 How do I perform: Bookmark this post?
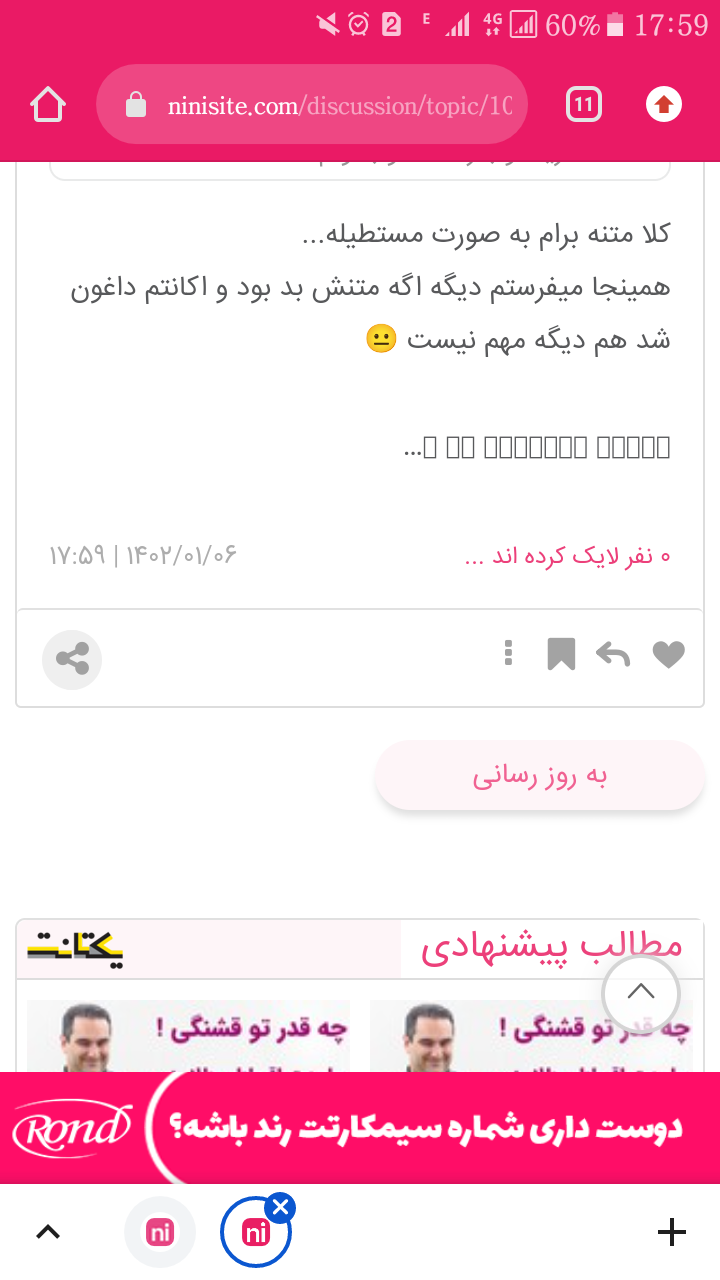pos(561,655)
